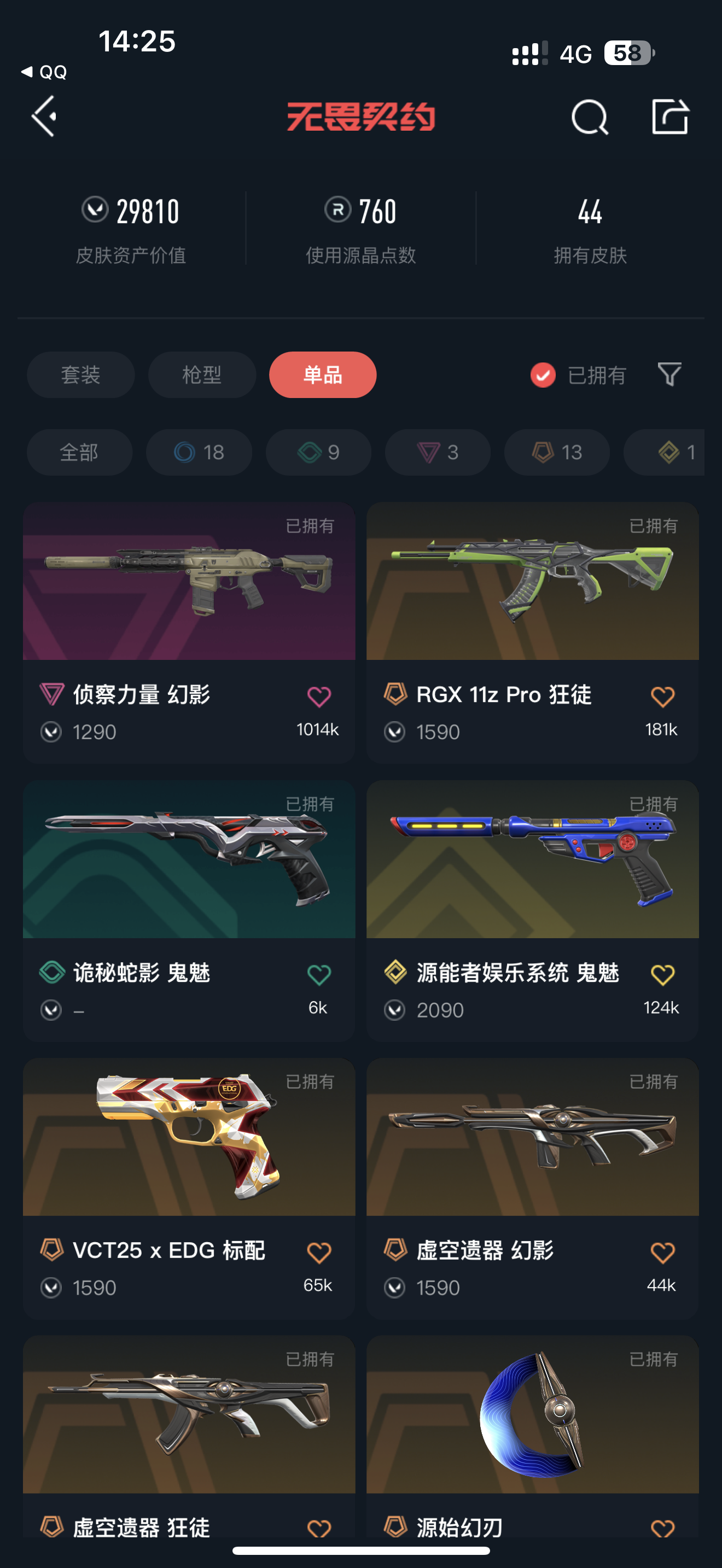Filter by the orange tier chip 13

pos(557,452)
